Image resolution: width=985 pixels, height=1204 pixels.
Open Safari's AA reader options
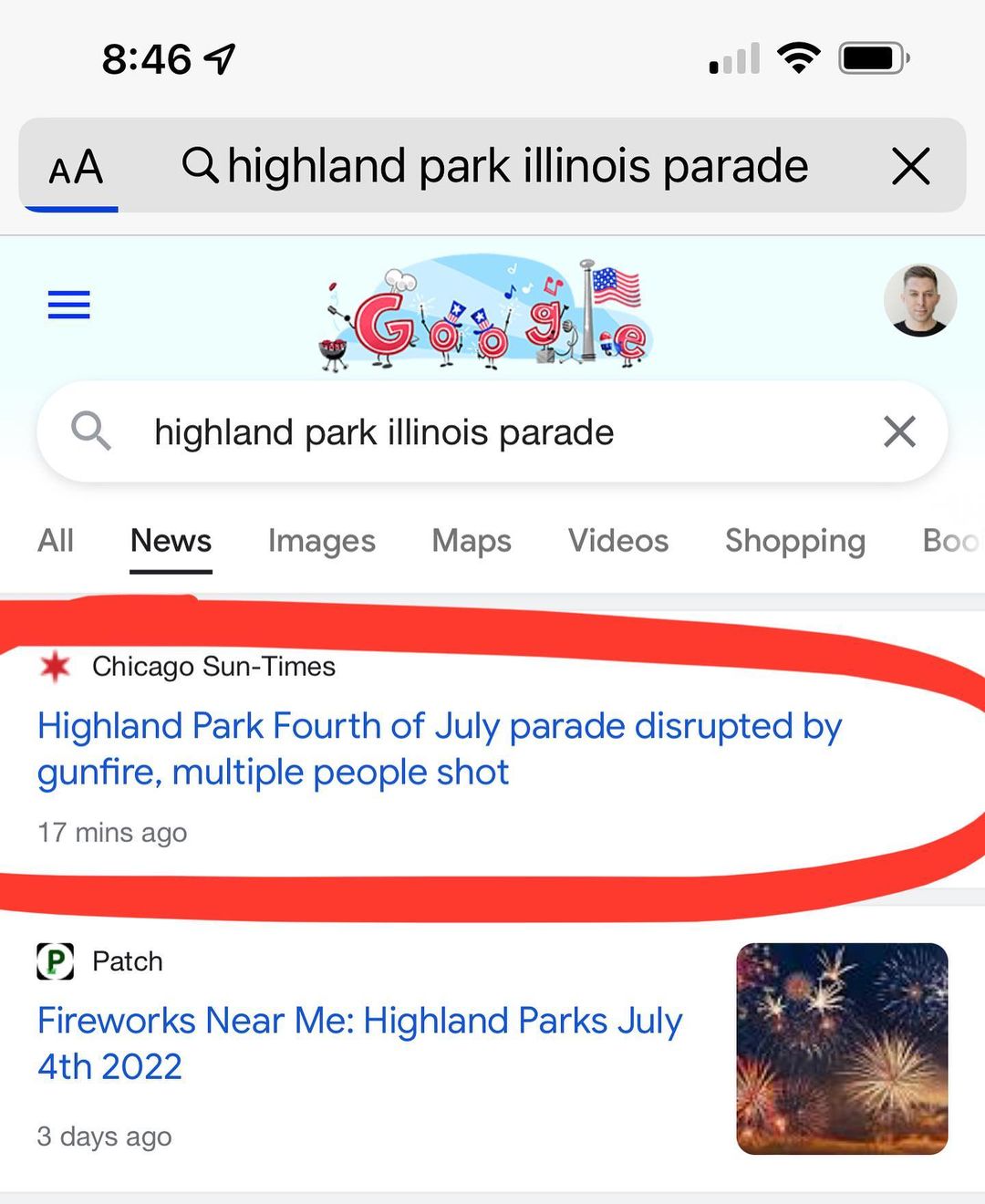point(75,168)
